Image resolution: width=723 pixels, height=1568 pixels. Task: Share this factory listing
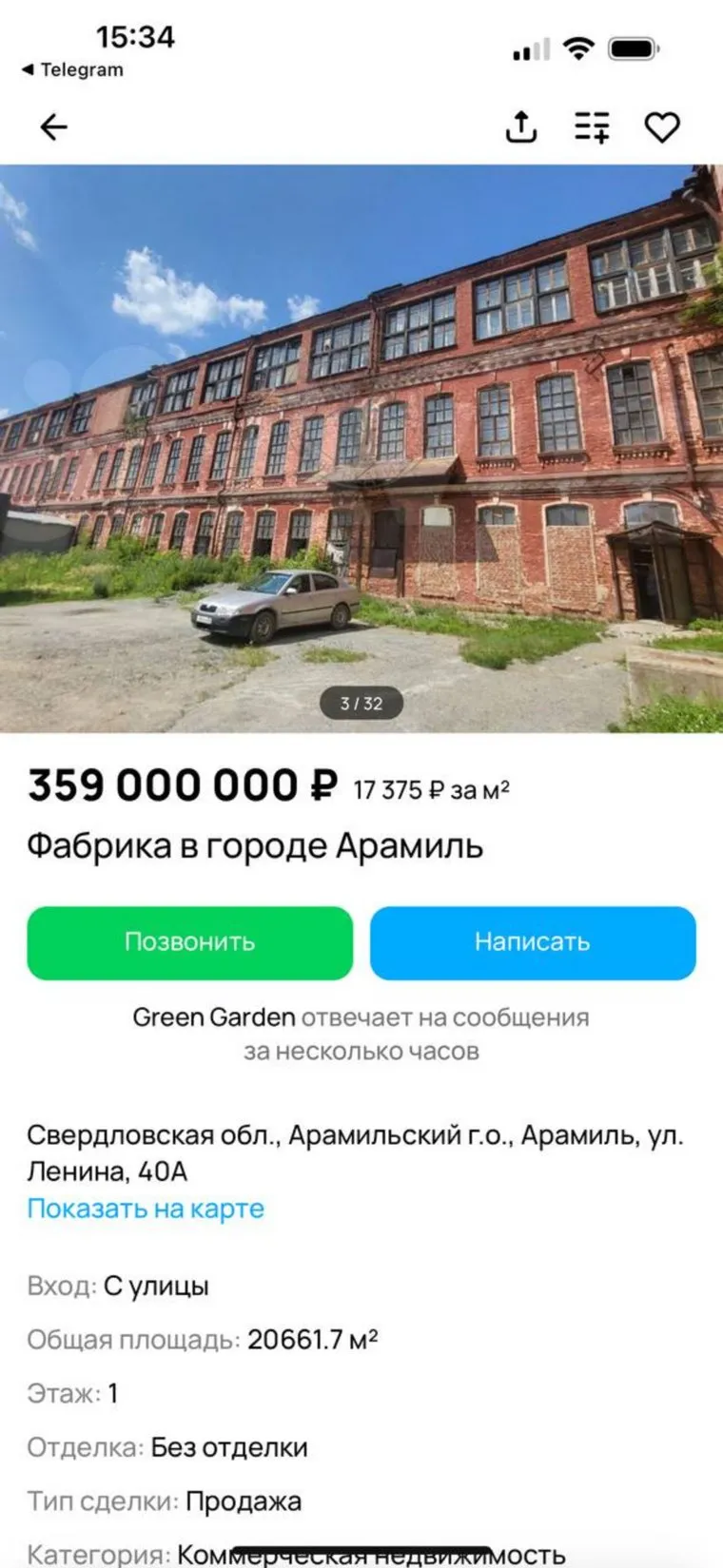pos(520,126)
